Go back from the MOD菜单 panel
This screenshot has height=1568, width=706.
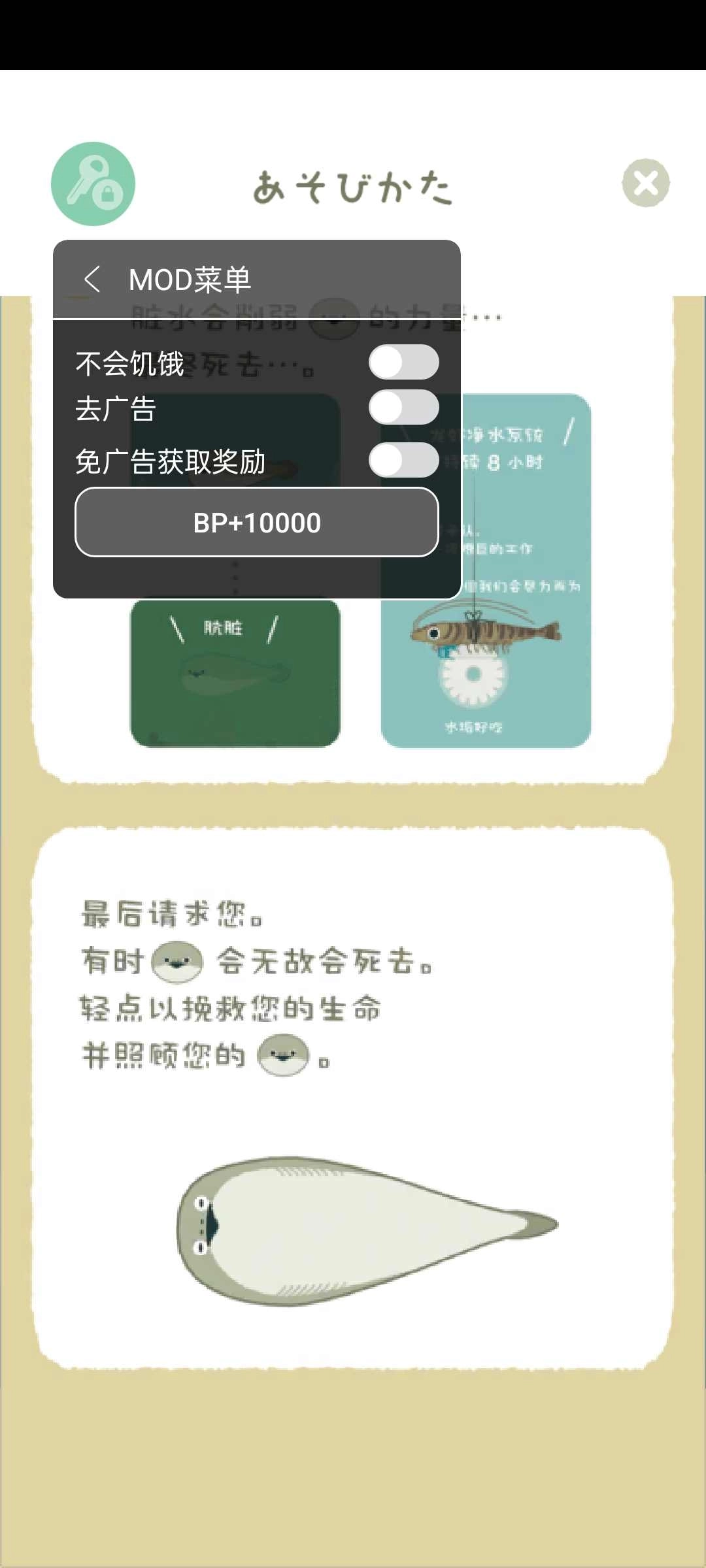click(x=93, y=279)
